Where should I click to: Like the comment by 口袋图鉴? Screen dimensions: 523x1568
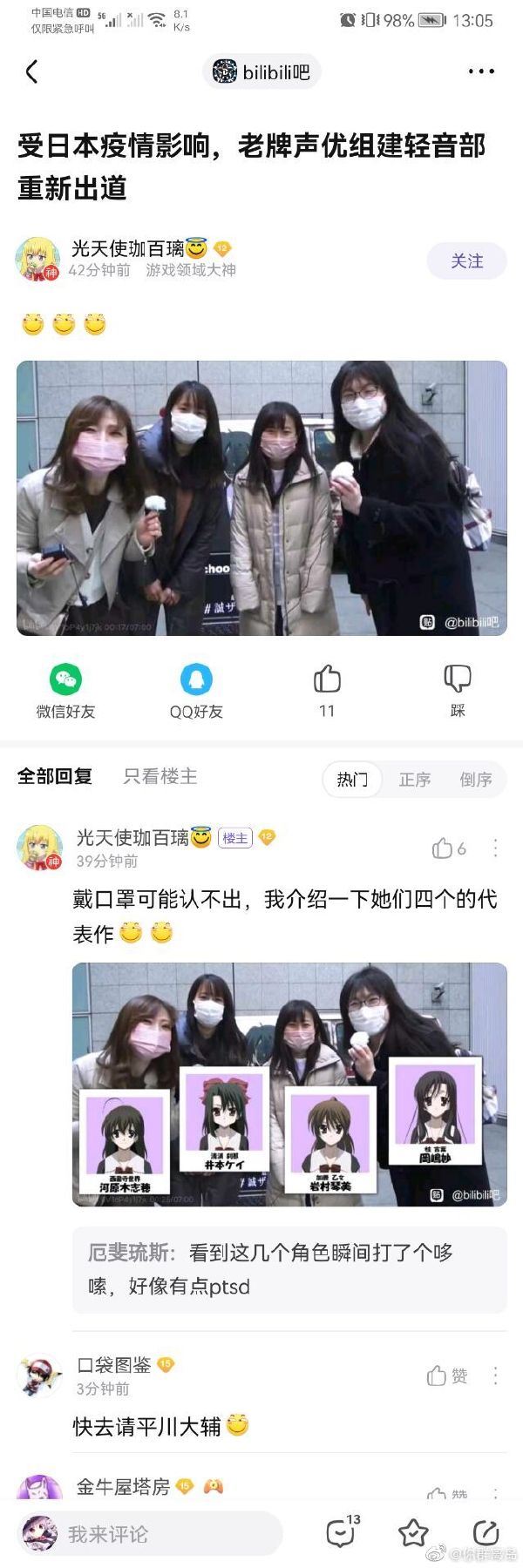(446, 1375)
